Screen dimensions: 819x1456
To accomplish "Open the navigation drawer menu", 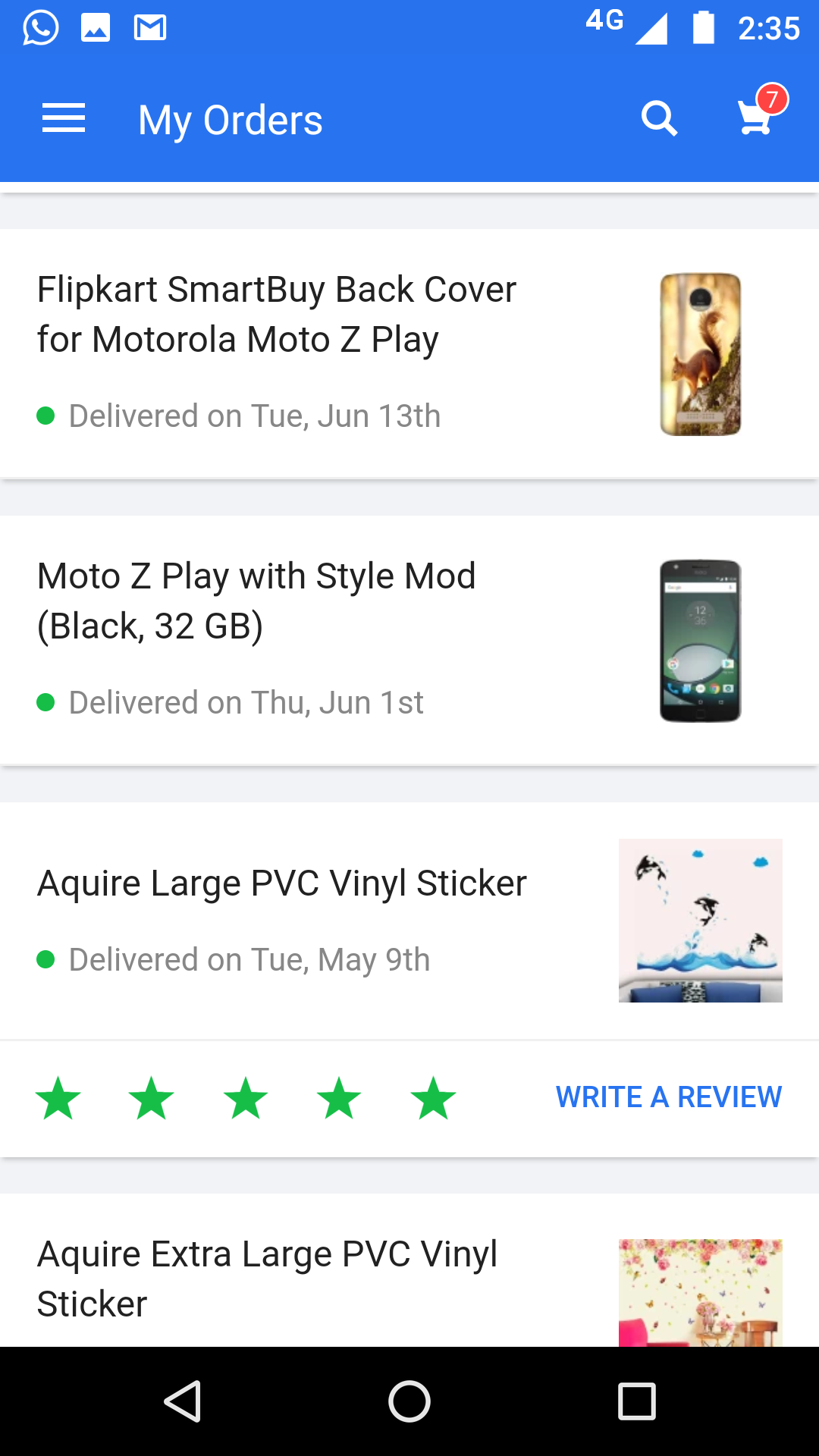I will 64,118.
